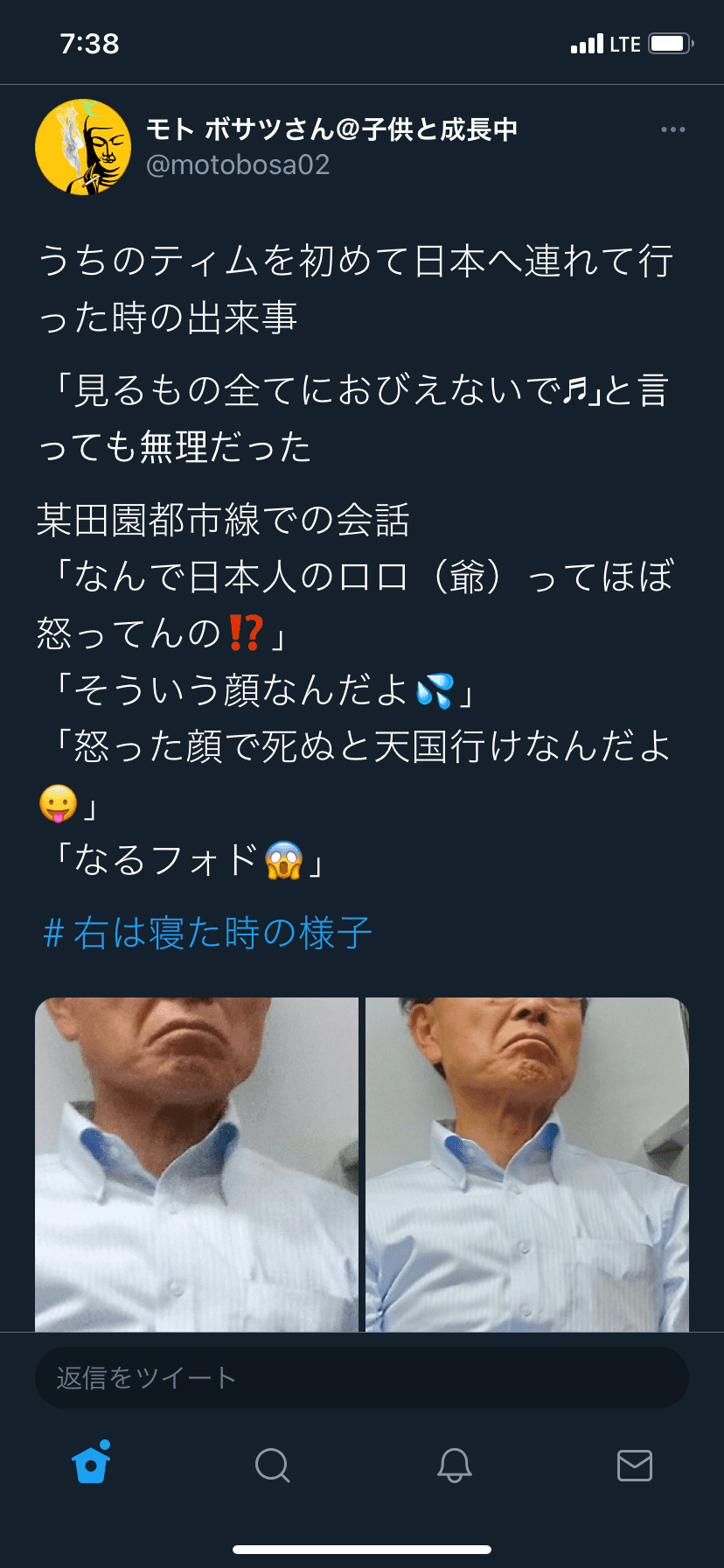Screen dimensions: 724x1568
Task: View the right photo in the tweet
Action: pos(527,1164)
